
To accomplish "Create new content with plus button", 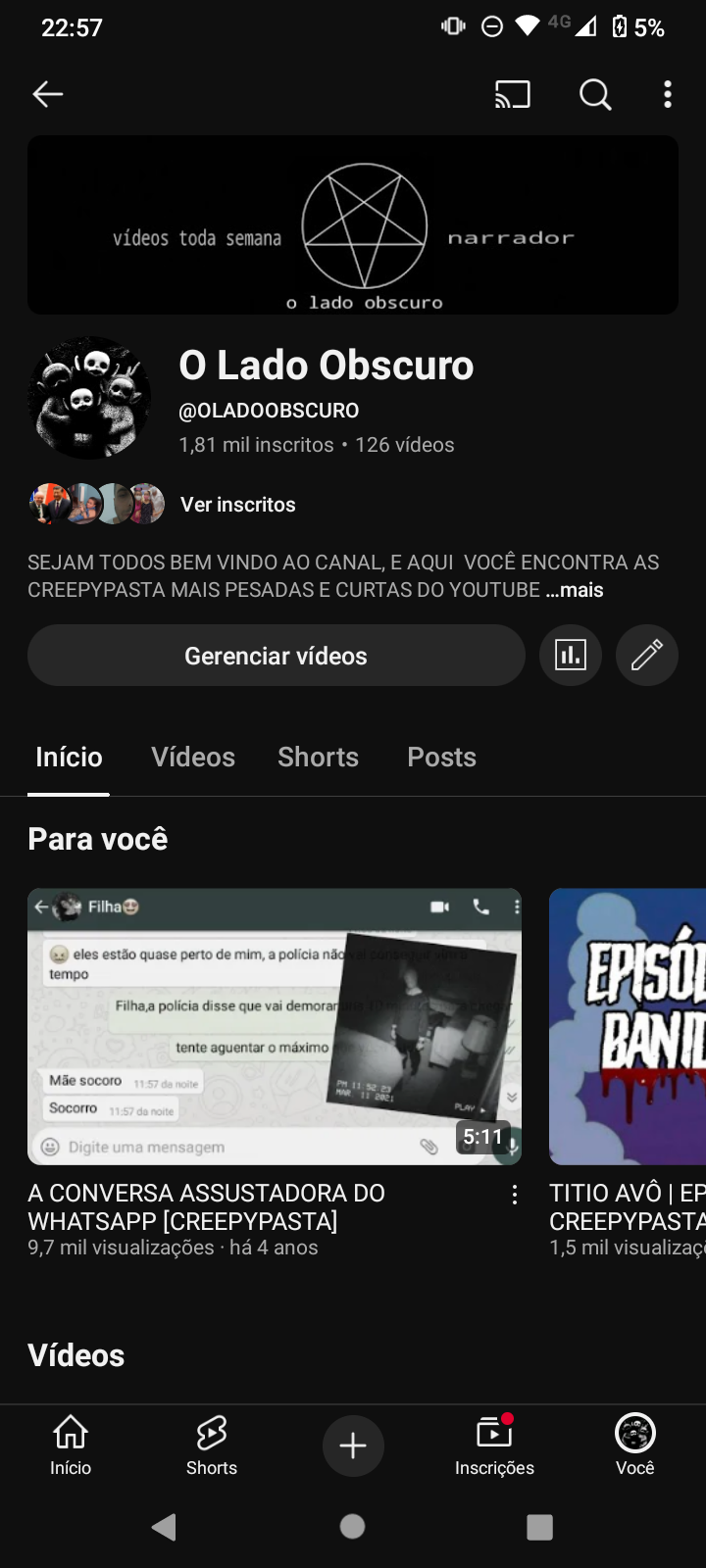I will pos(353,1445).
